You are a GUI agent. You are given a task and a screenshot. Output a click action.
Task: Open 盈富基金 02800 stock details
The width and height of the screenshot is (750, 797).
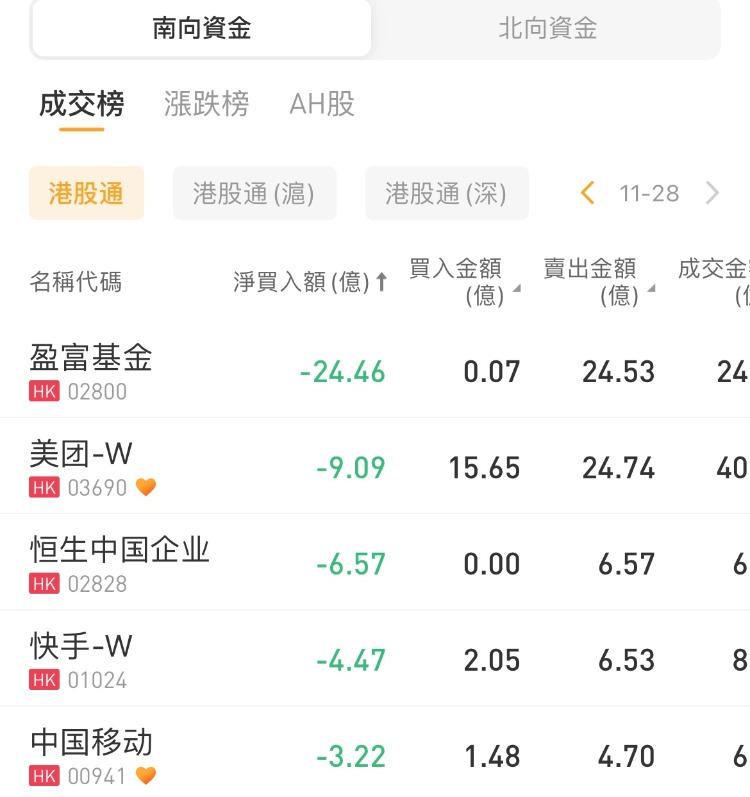[x=92, y=370]
